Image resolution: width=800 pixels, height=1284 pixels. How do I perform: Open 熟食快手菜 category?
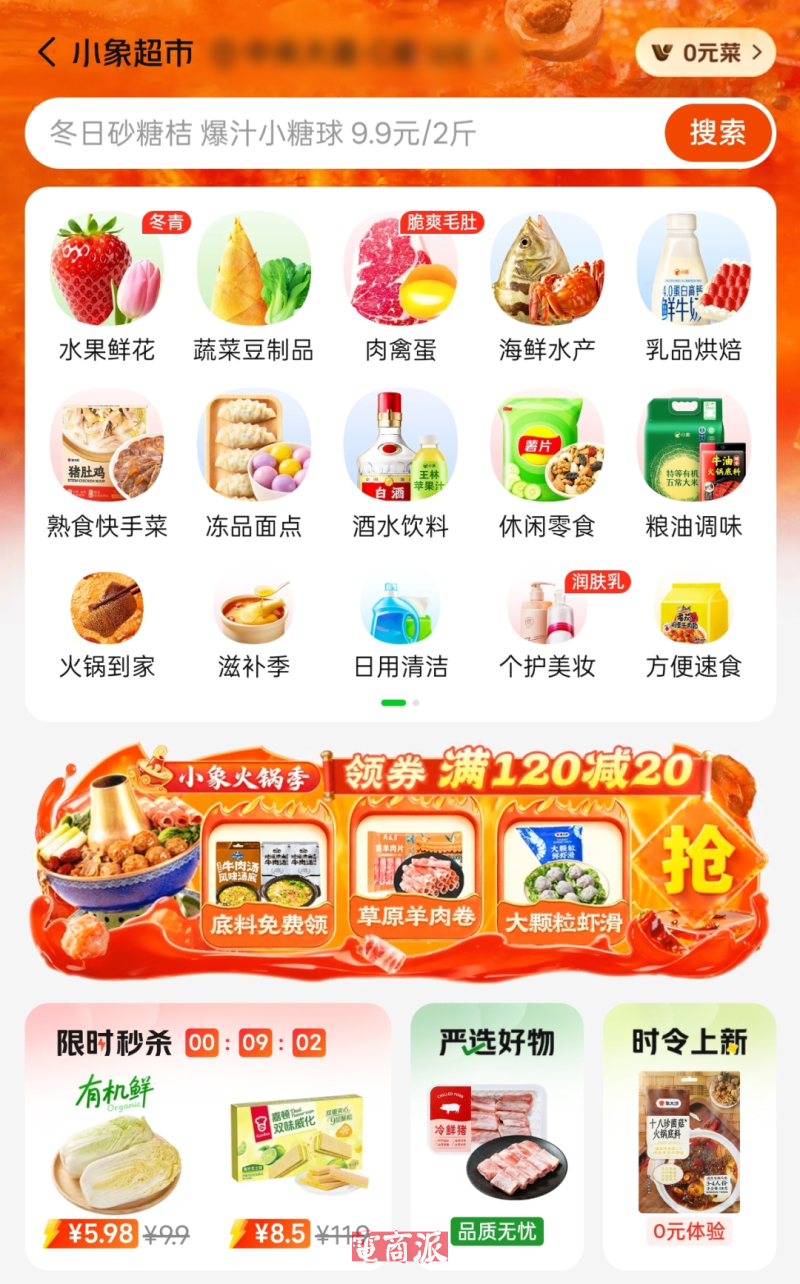106,463
